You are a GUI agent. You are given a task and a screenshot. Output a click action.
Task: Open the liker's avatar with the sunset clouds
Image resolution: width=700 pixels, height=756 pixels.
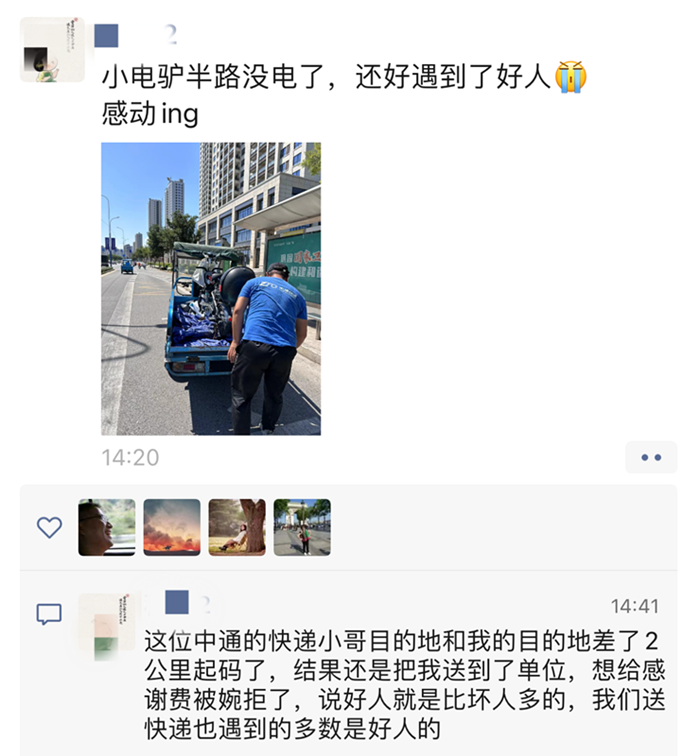point(172,527)
